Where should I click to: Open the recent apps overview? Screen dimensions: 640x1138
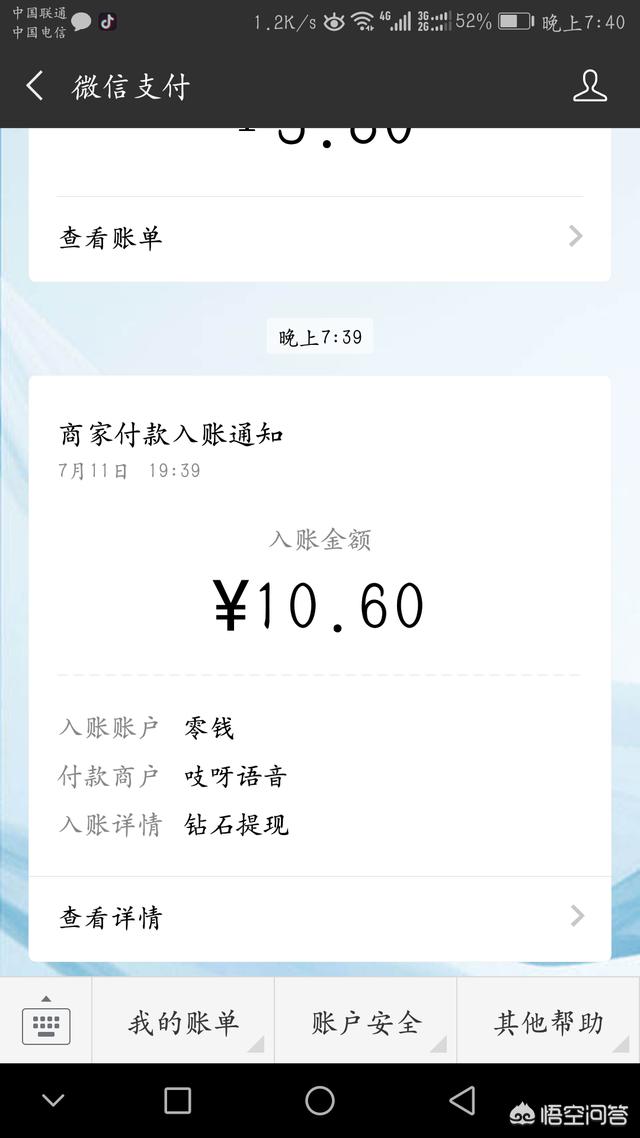pos(177,1100)
